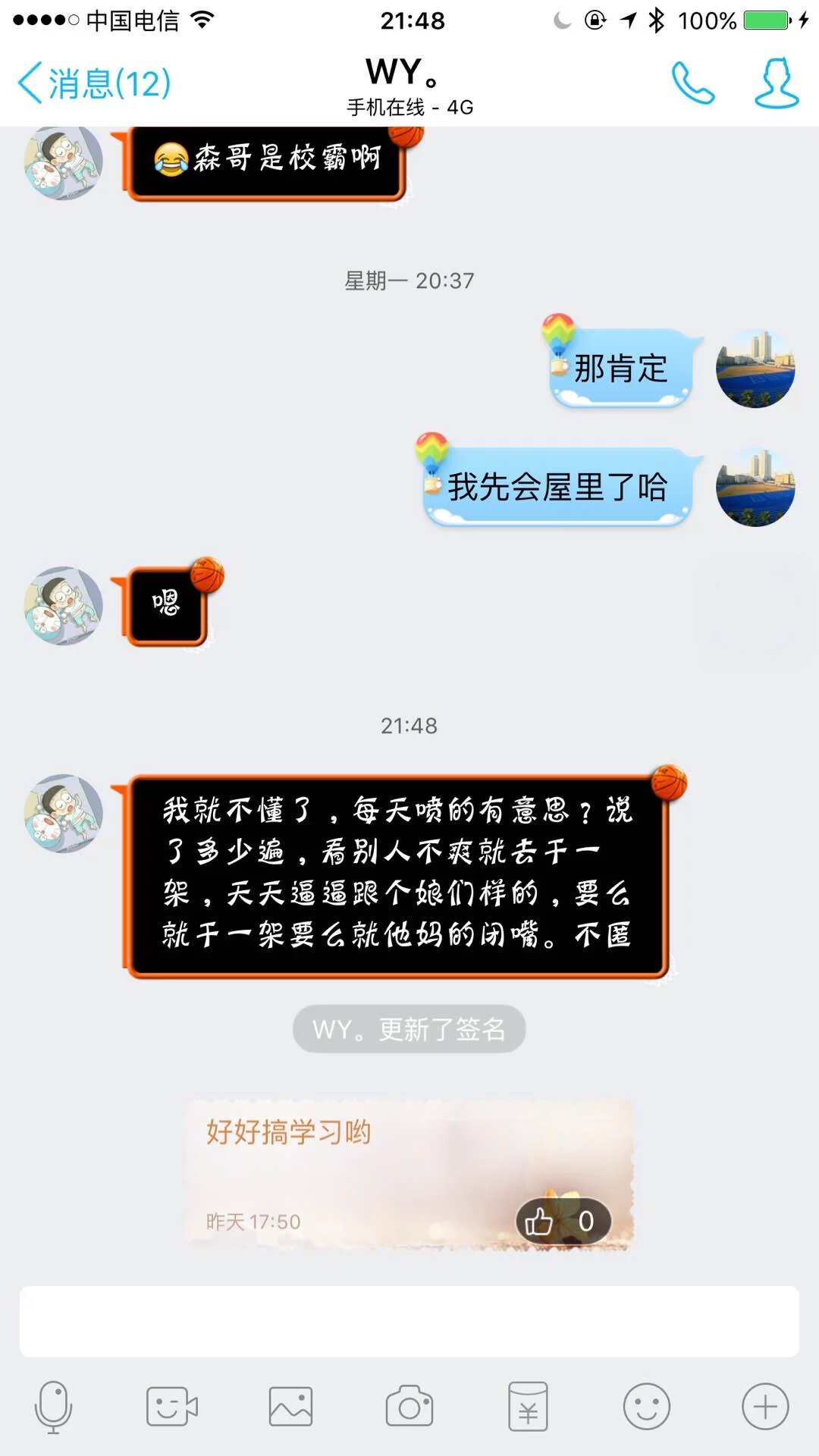This screenshot has height=1456, width=819.
Task: Open the emoji picker
Action: (x=646, y=1407)
